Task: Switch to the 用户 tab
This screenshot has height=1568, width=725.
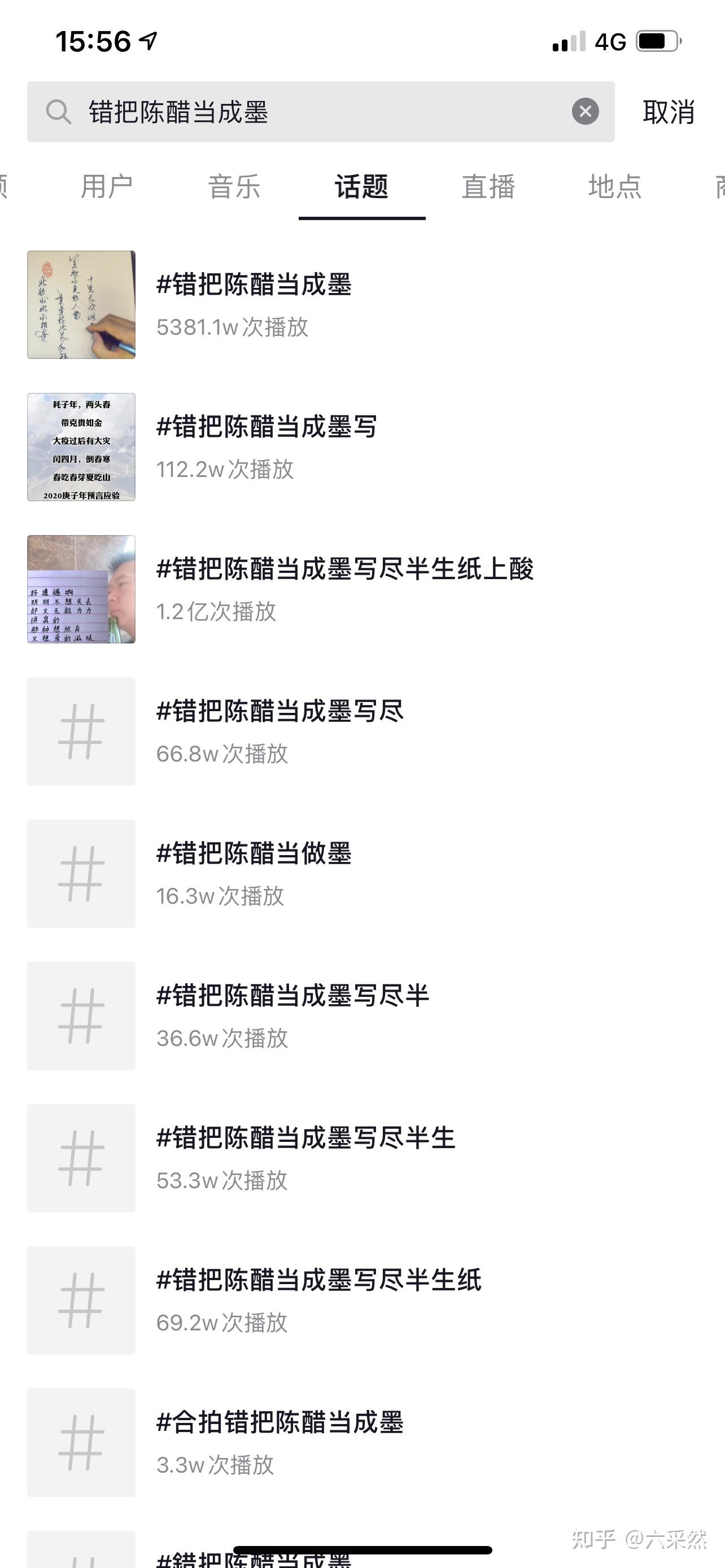Action: click(x=107, y=186)
